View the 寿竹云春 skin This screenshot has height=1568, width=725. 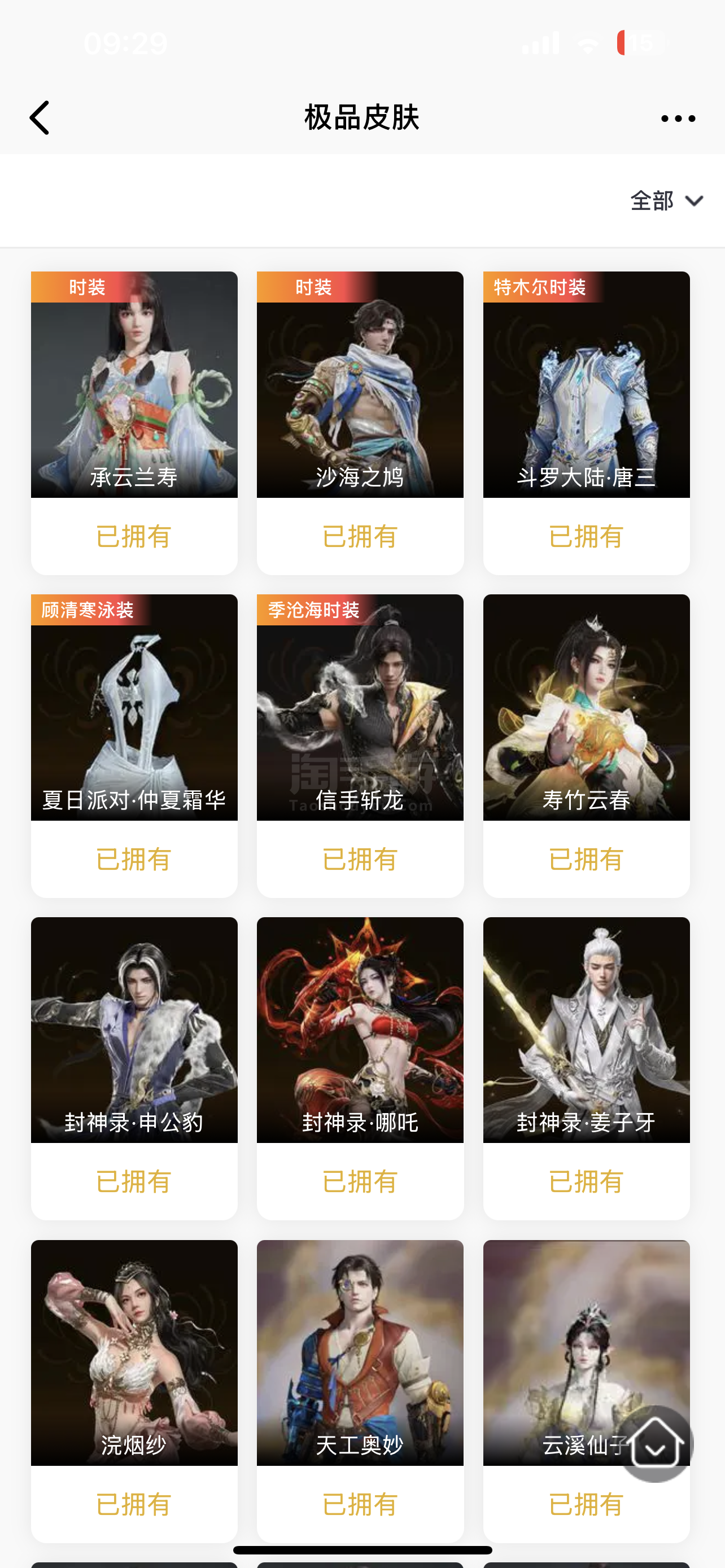click(586, 746)
